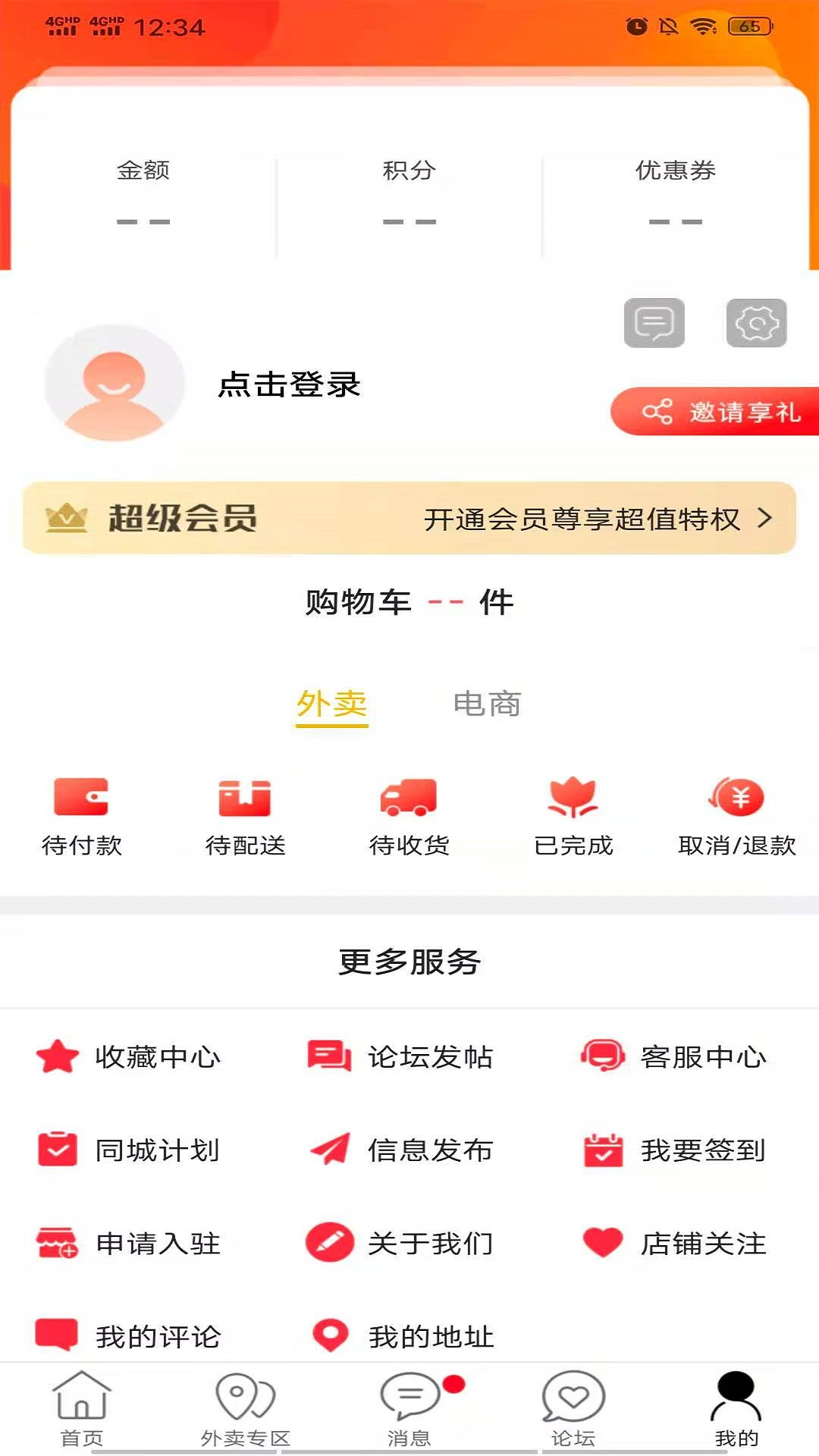
Task: Go to the 首页 tab
Action: [82, 1409]
